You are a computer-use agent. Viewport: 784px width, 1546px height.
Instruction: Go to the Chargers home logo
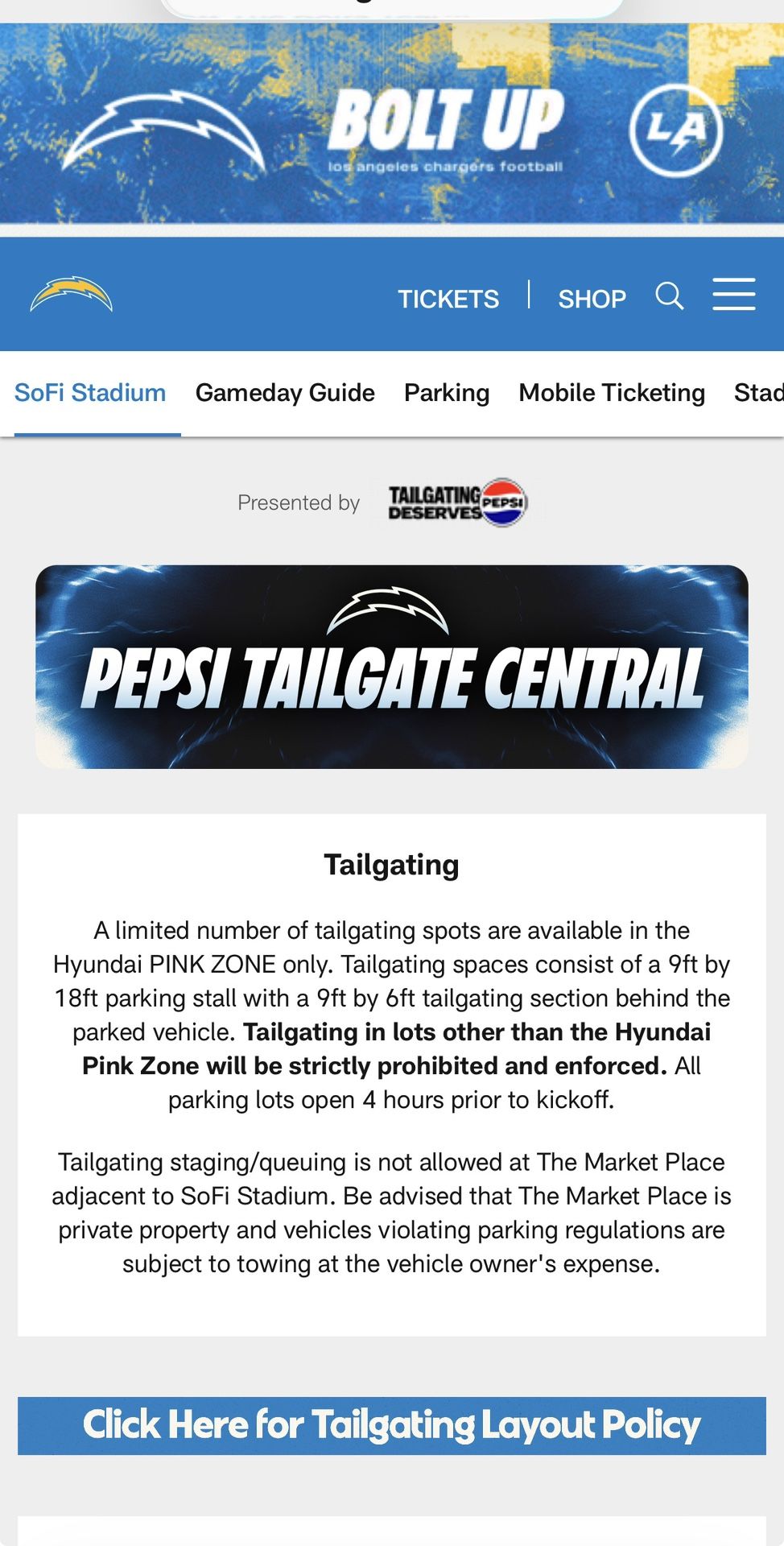pyautogui.click(x=72, y=295)
